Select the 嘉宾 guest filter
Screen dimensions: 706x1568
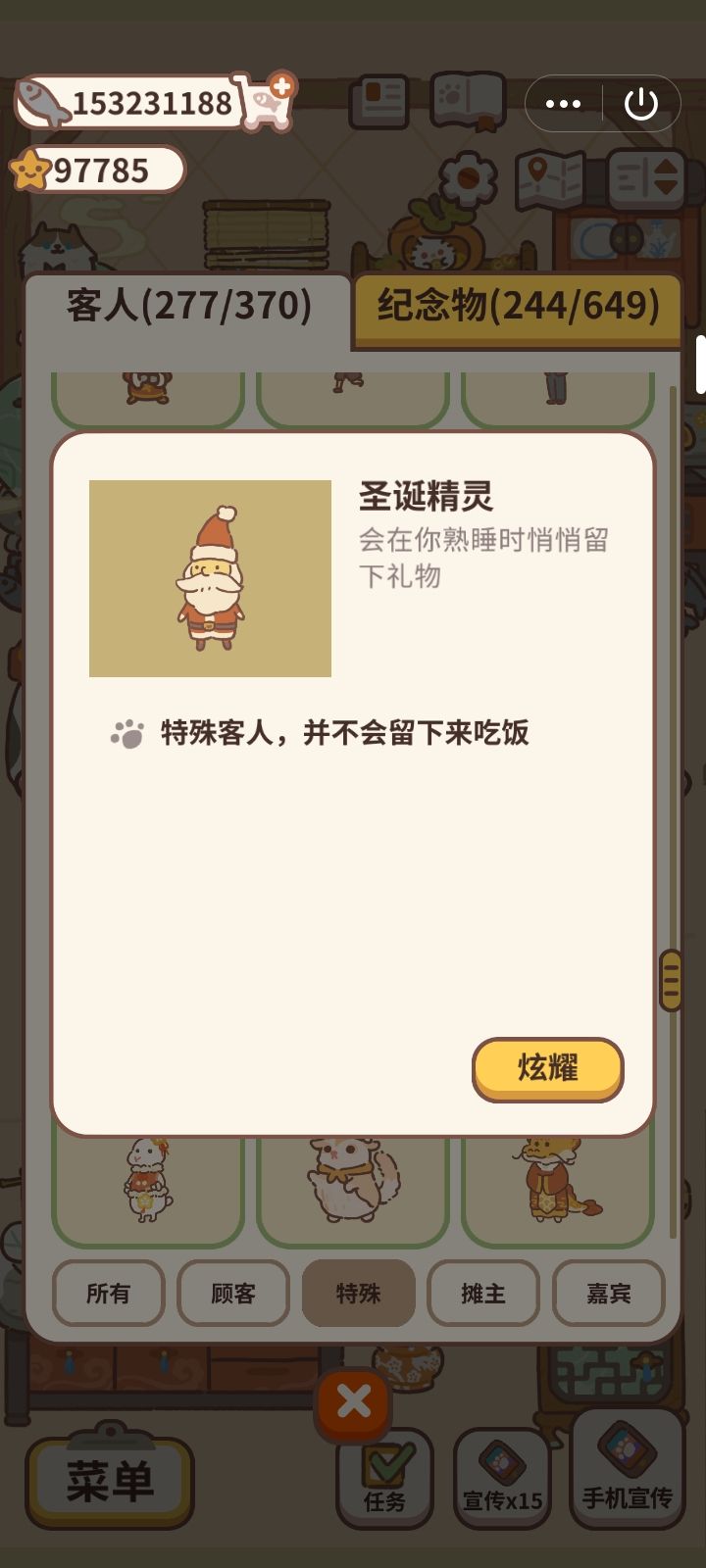[609, 1294]
